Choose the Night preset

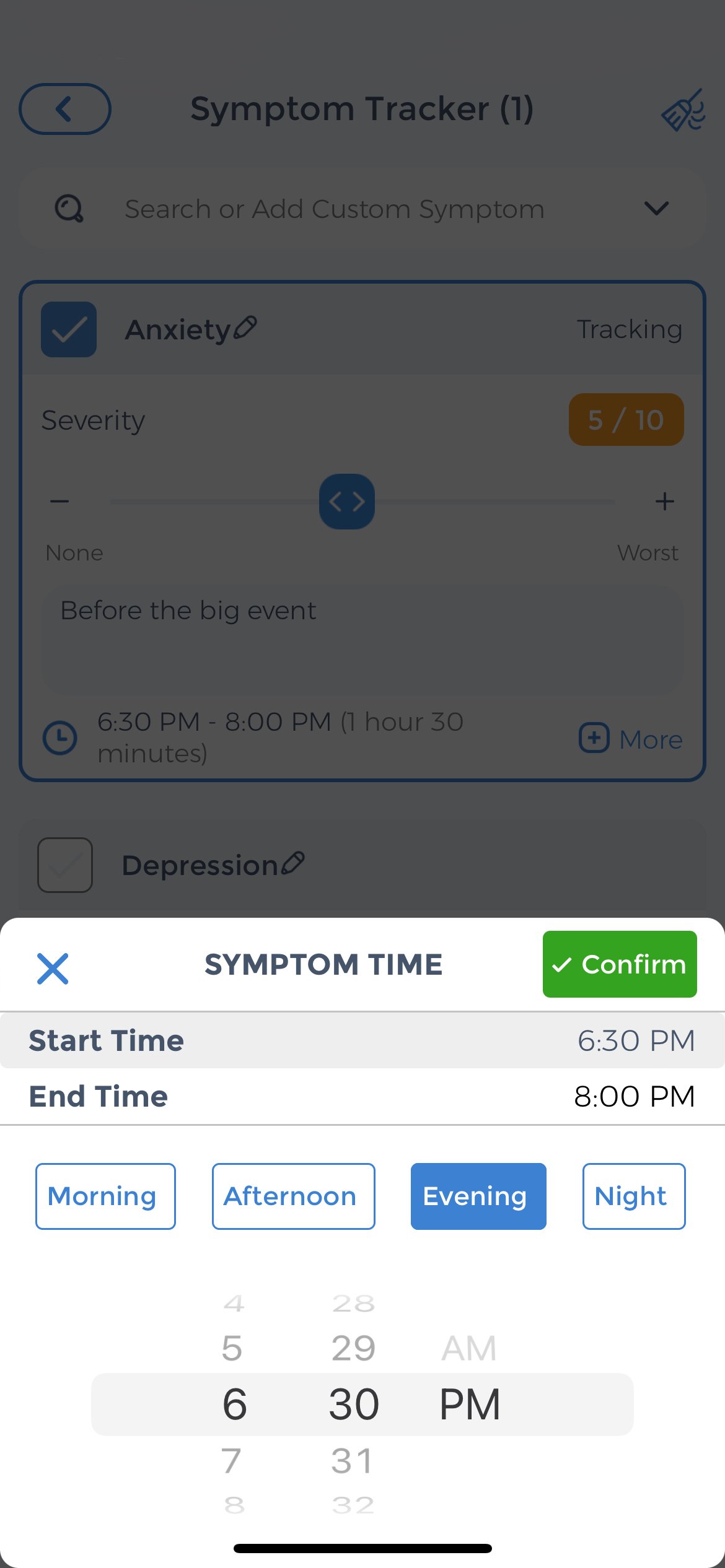click(634, 1196)
